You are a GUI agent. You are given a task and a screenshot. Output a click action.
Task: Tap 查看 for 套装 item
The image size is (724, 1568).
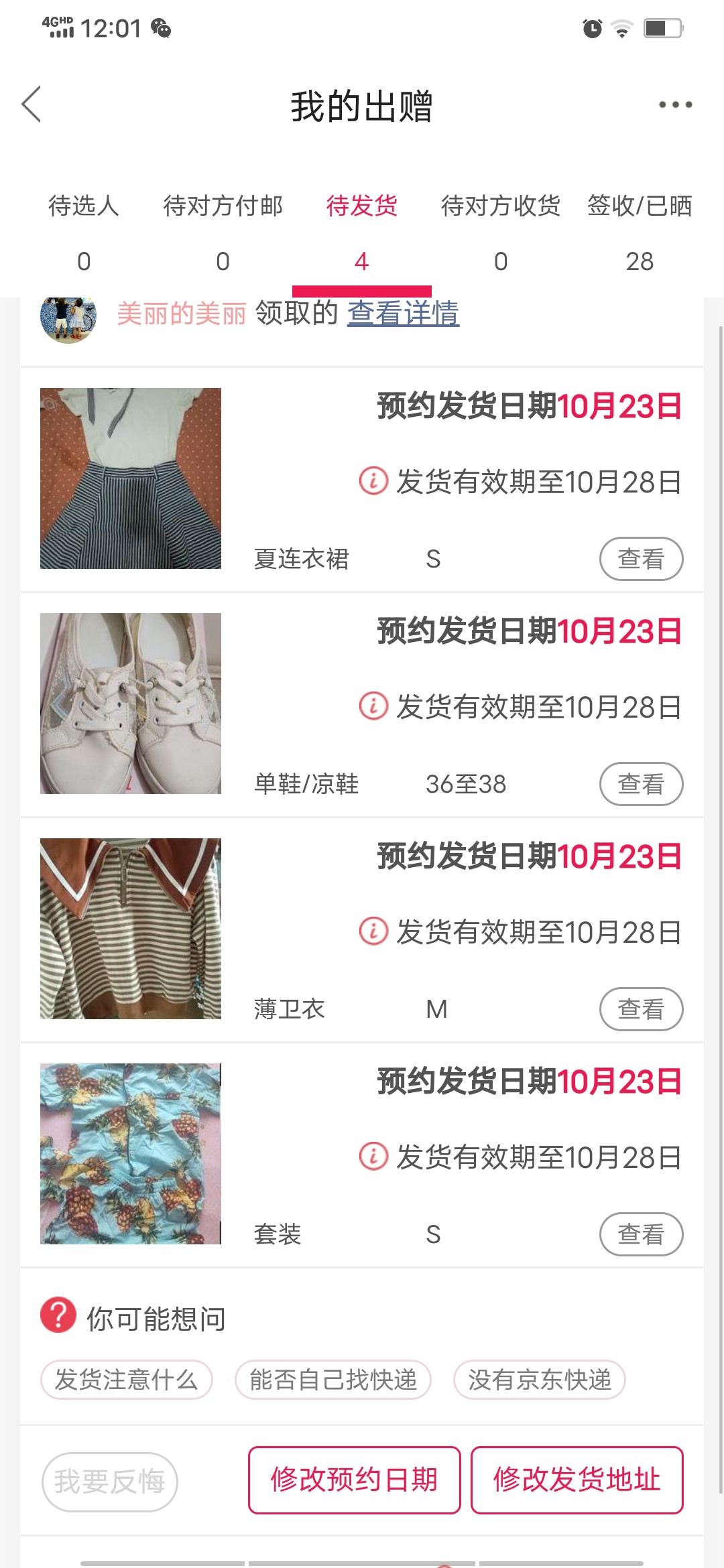tap(641, 1234)
